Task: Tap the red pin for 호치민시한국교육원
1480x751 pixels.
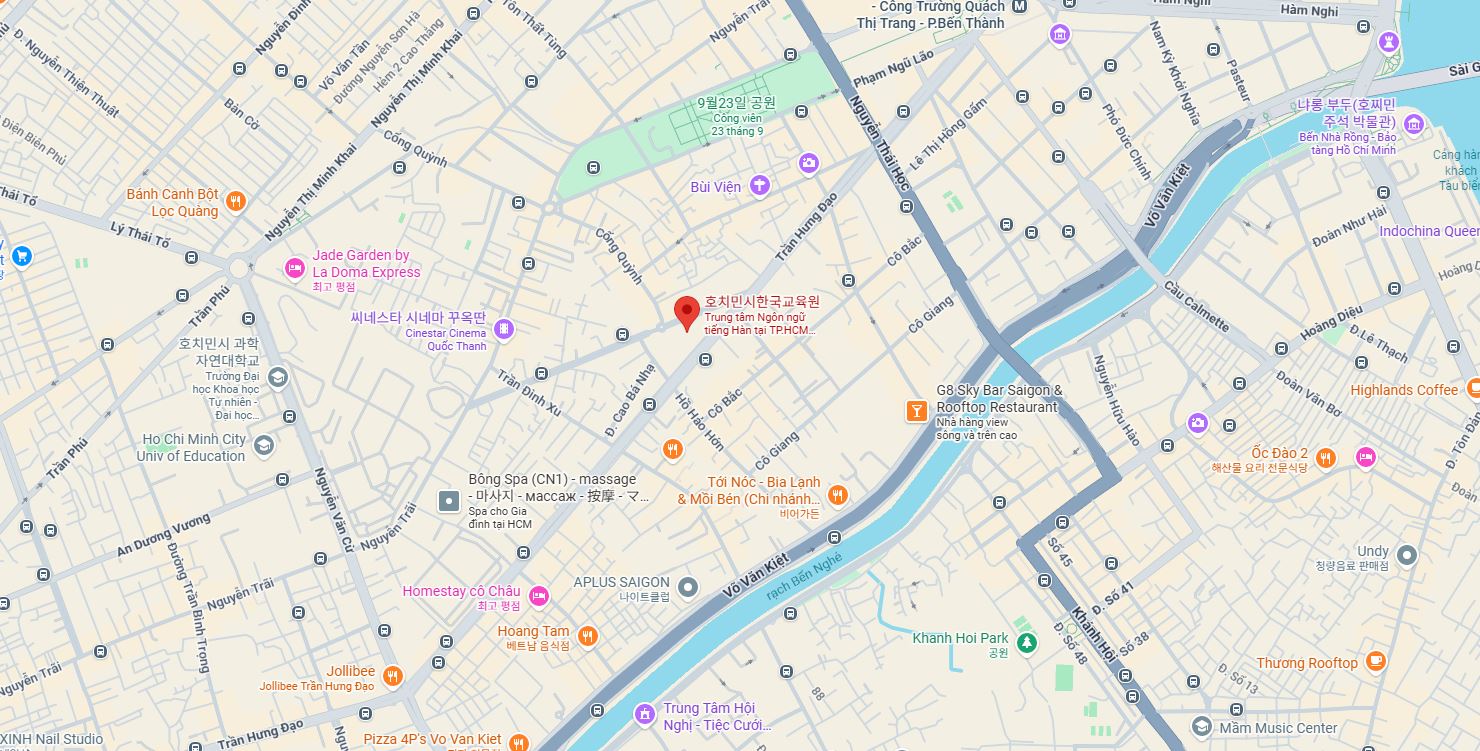Action: (x=686, y=311)
